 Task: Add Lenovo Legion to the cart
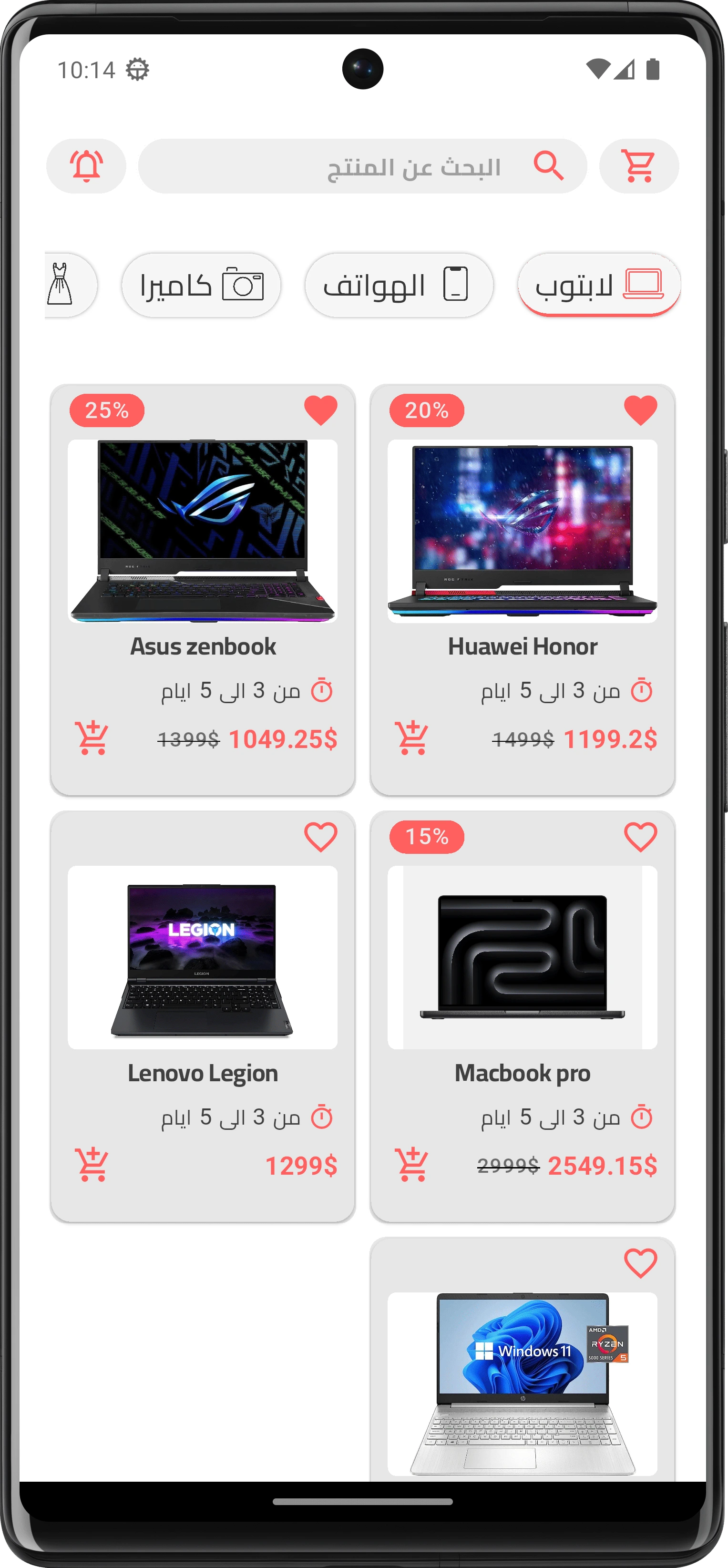click(x=92, y=1164)
